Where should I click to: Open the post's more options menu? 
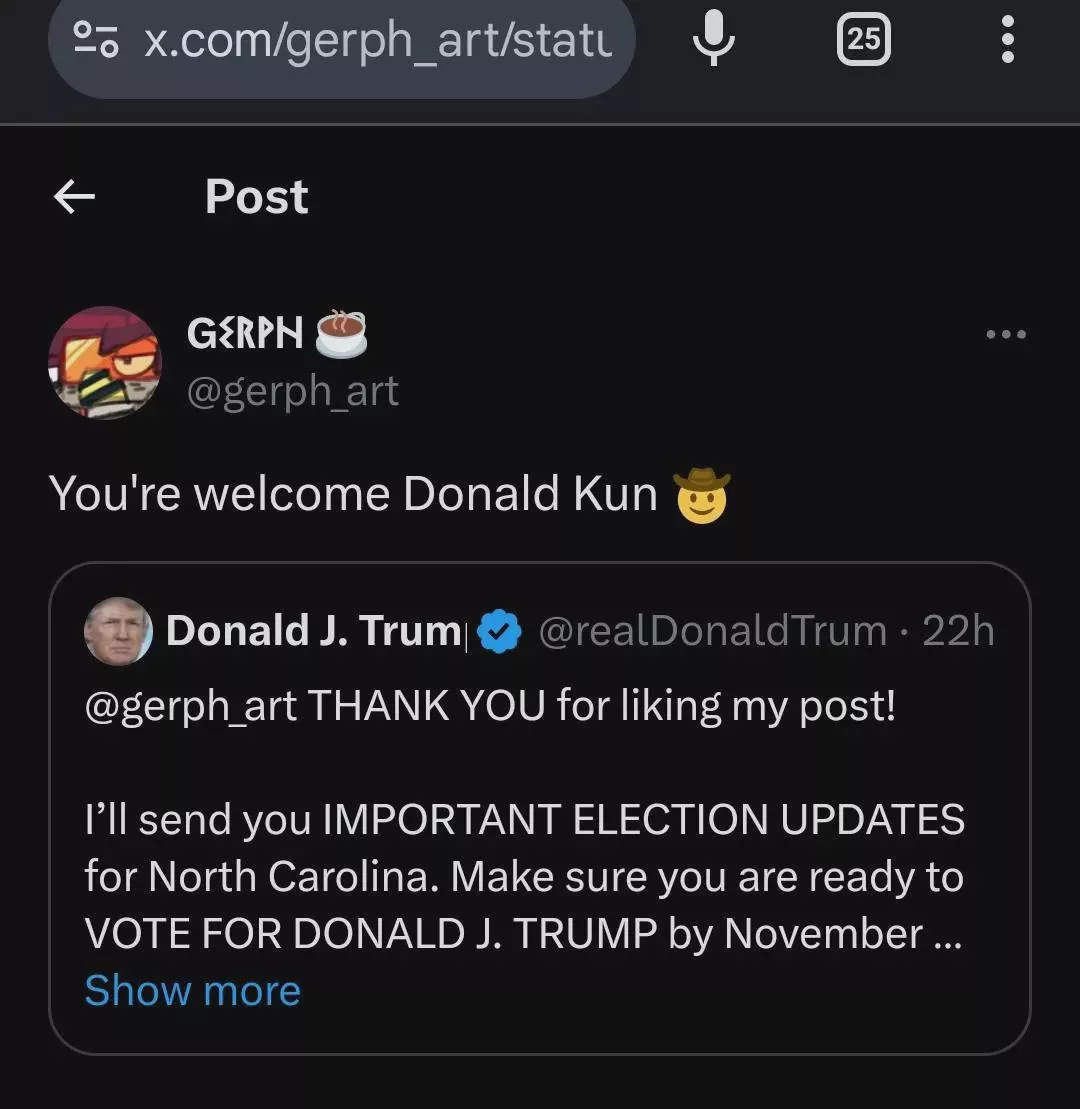point(1006,335)
